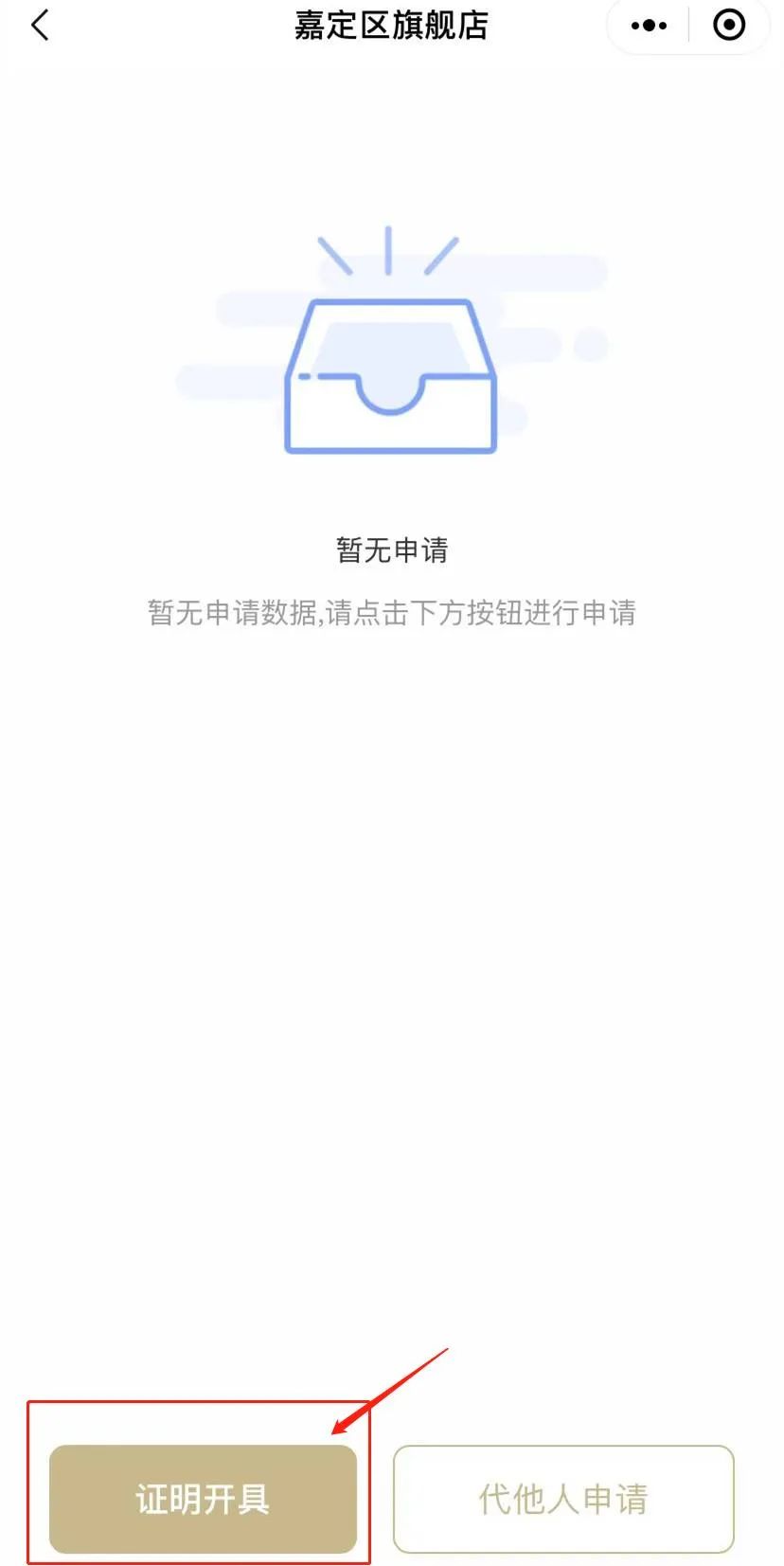Tap the left-pointing navigation arrow

pyautogui.click(x=40, y=26)
